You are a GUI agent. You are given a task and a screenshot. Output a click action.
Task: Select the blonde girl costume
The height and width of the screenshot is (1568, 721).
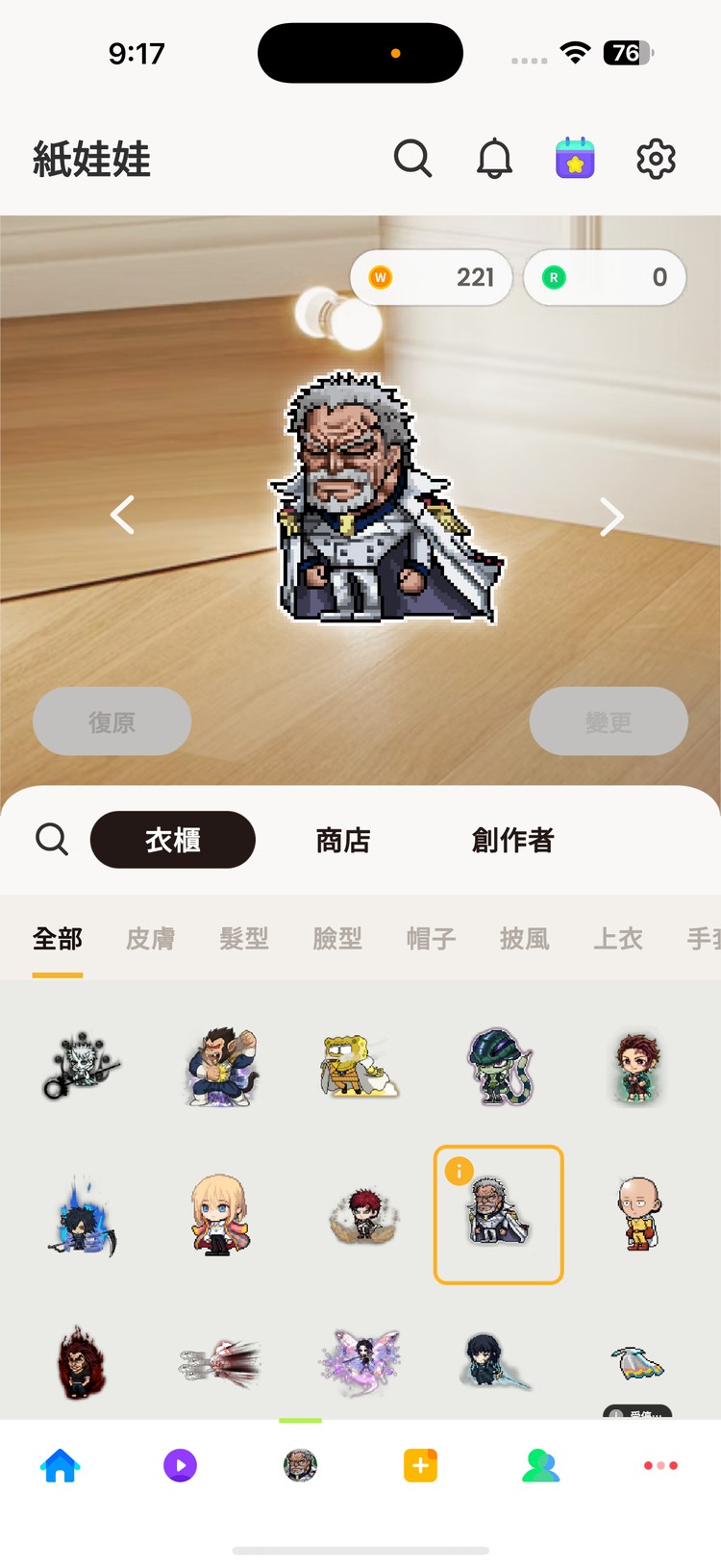coord(219,1214)
